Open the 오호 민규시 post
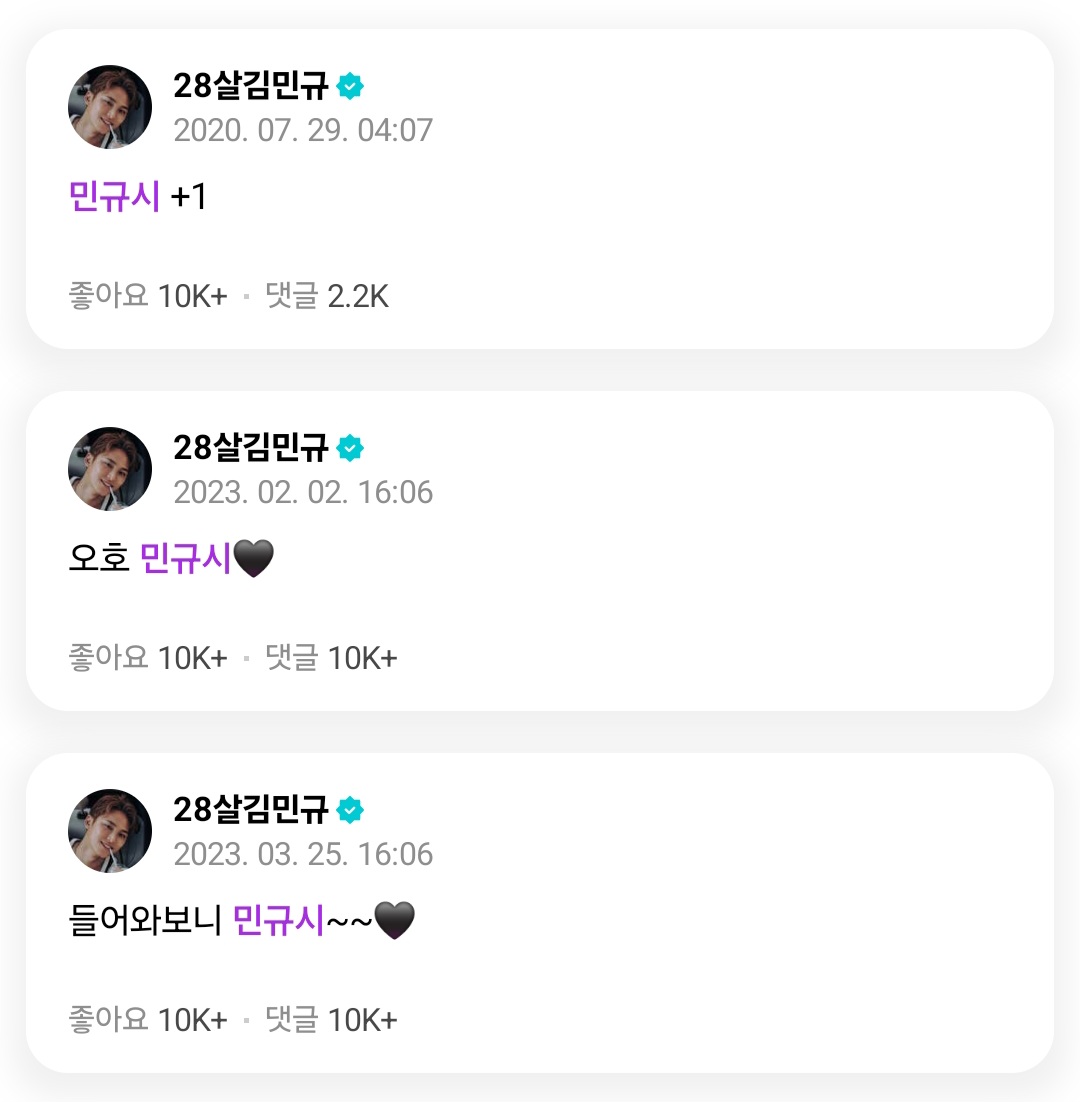The image size is (1080, 1102). click(x=170, y=559)
